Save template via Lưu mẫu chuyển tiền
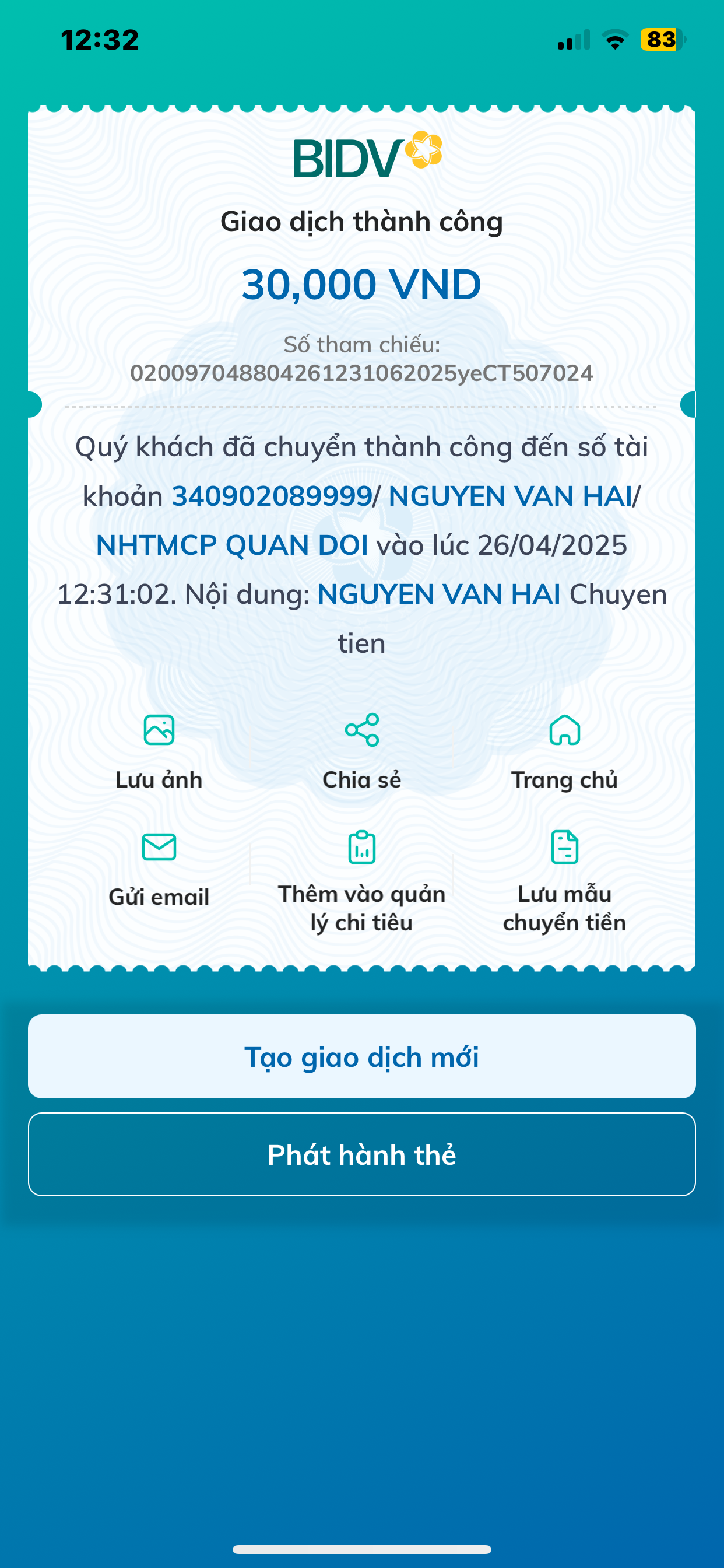724x1568 pixels. (x=564, y=881)
